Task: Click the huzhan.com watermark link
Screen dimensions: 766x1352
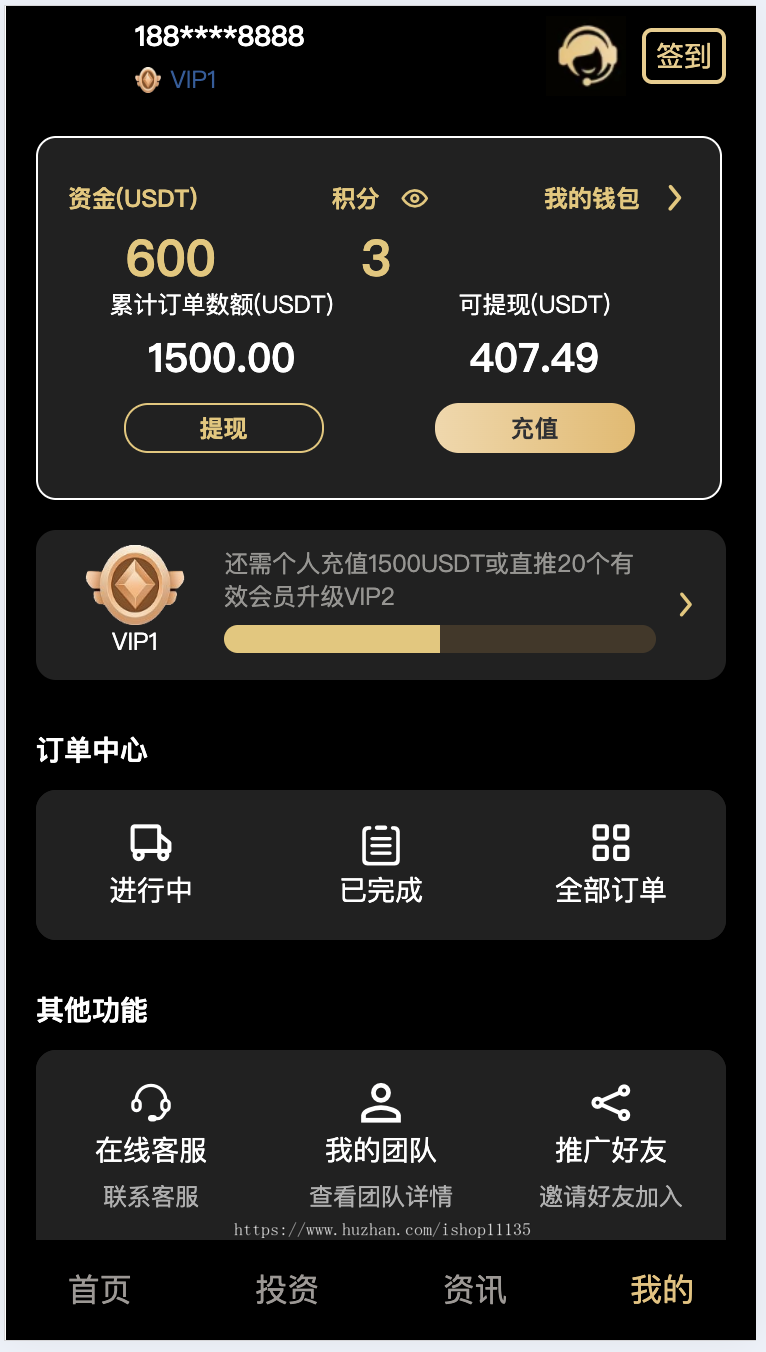Action: pos(383,1230)
